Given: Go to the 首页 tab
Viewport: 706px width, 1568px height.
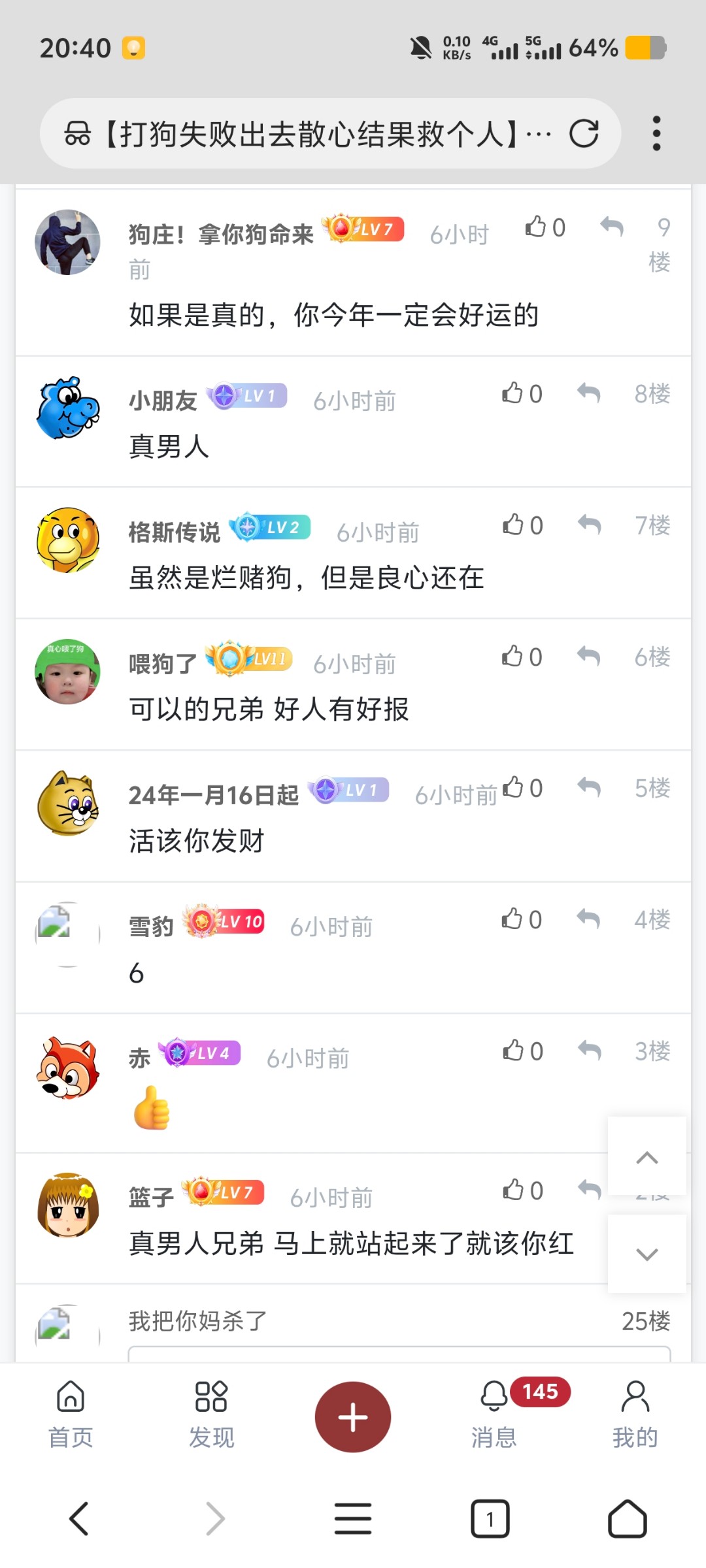Looking at the screenshot, I should coord(71,1415).
